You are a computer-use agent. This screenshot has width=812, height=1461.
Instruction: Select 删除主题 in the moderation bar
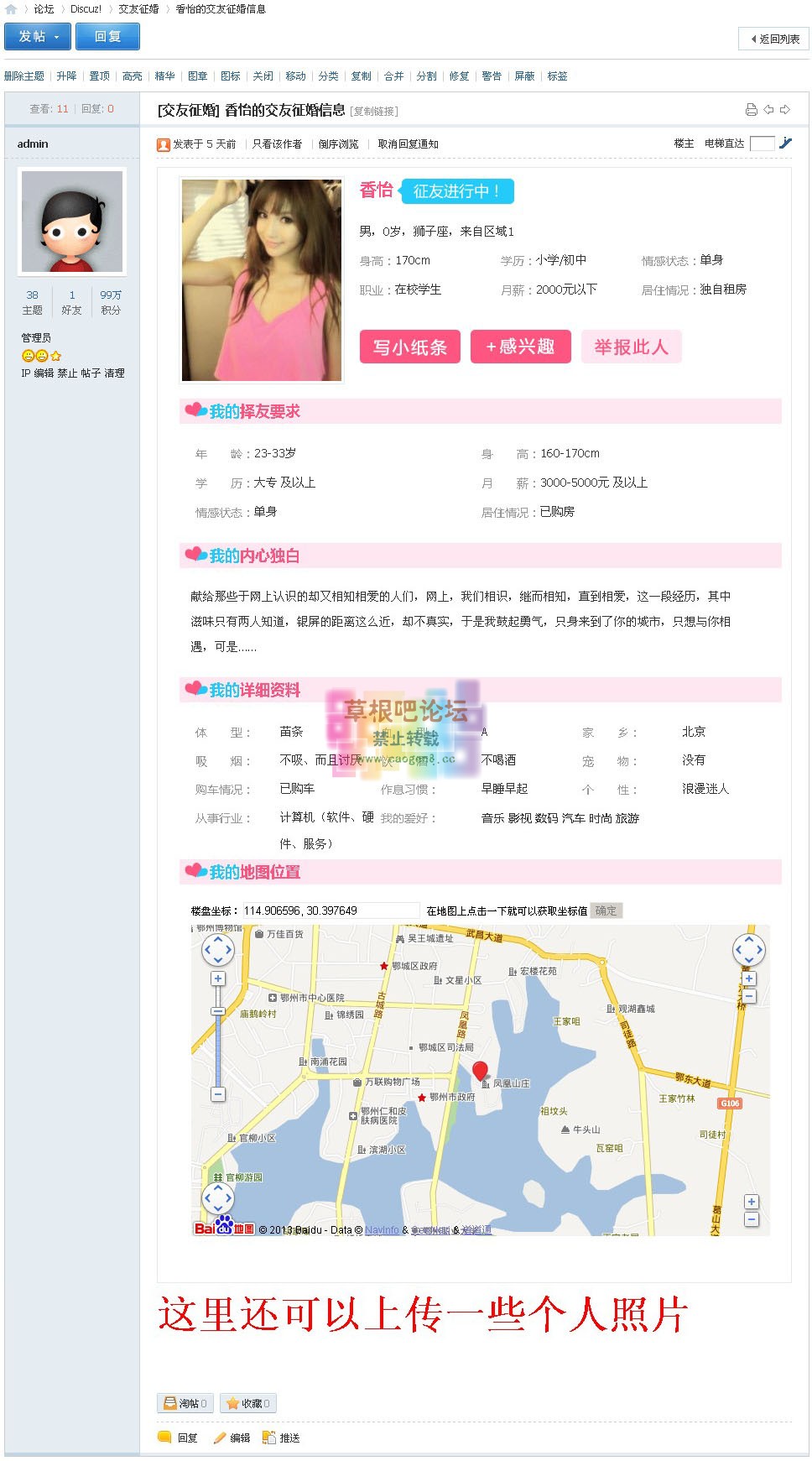[24, 76]
